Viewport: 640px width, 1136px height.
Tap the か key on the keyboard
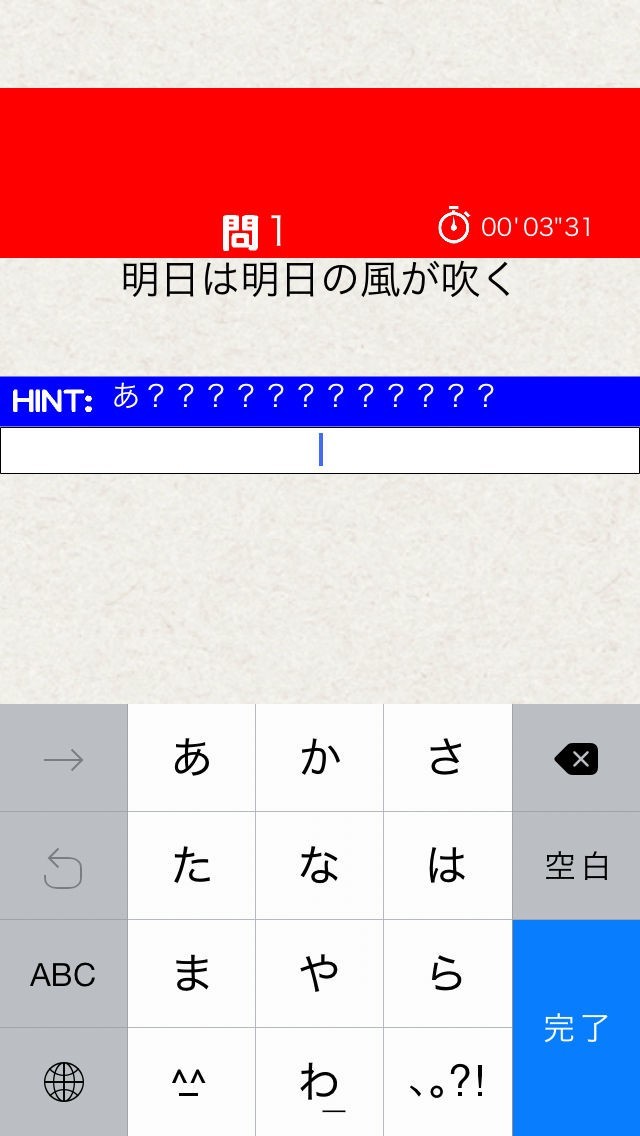[x=320, y=759]
